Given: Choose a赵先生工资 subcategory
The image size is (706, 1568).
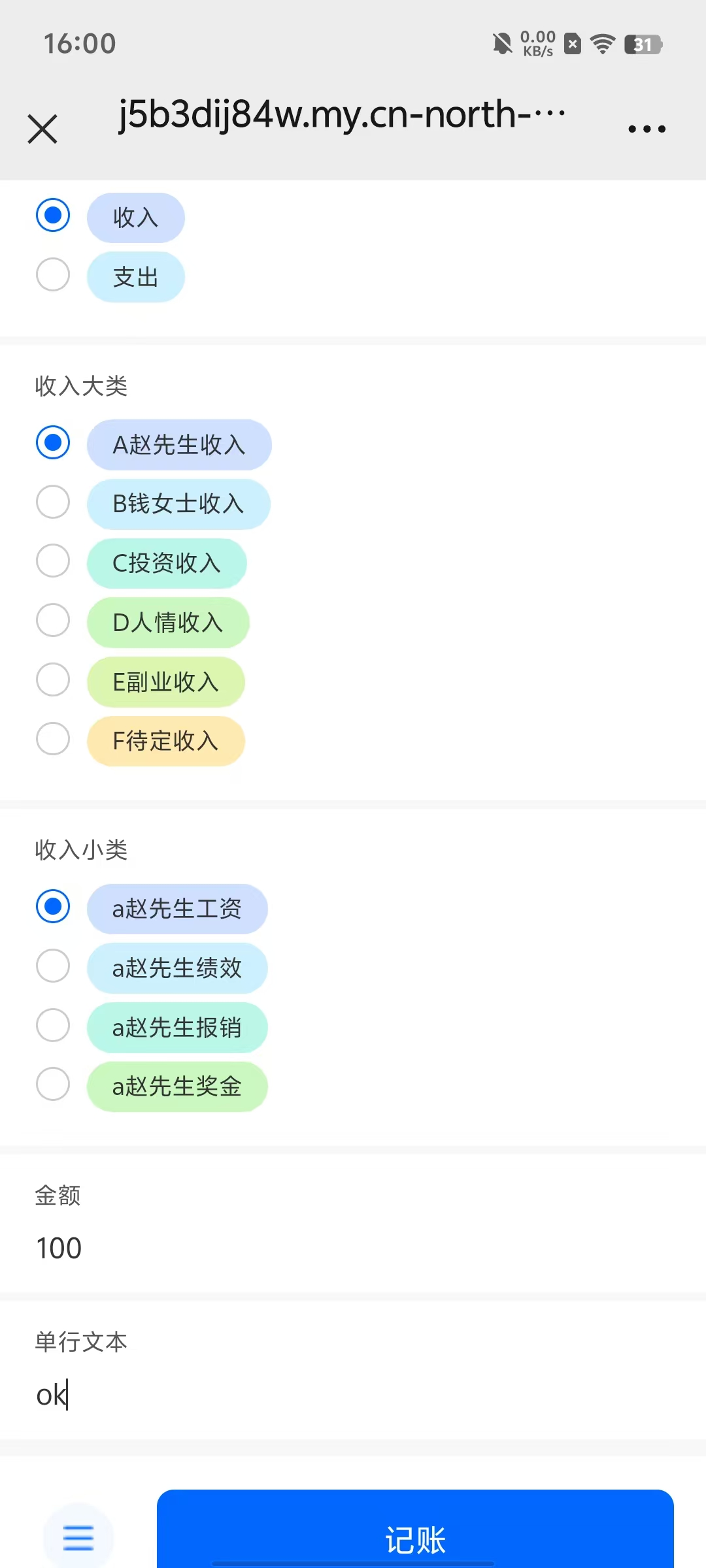Looking at the screenshot, I should (x=53, y=907).
